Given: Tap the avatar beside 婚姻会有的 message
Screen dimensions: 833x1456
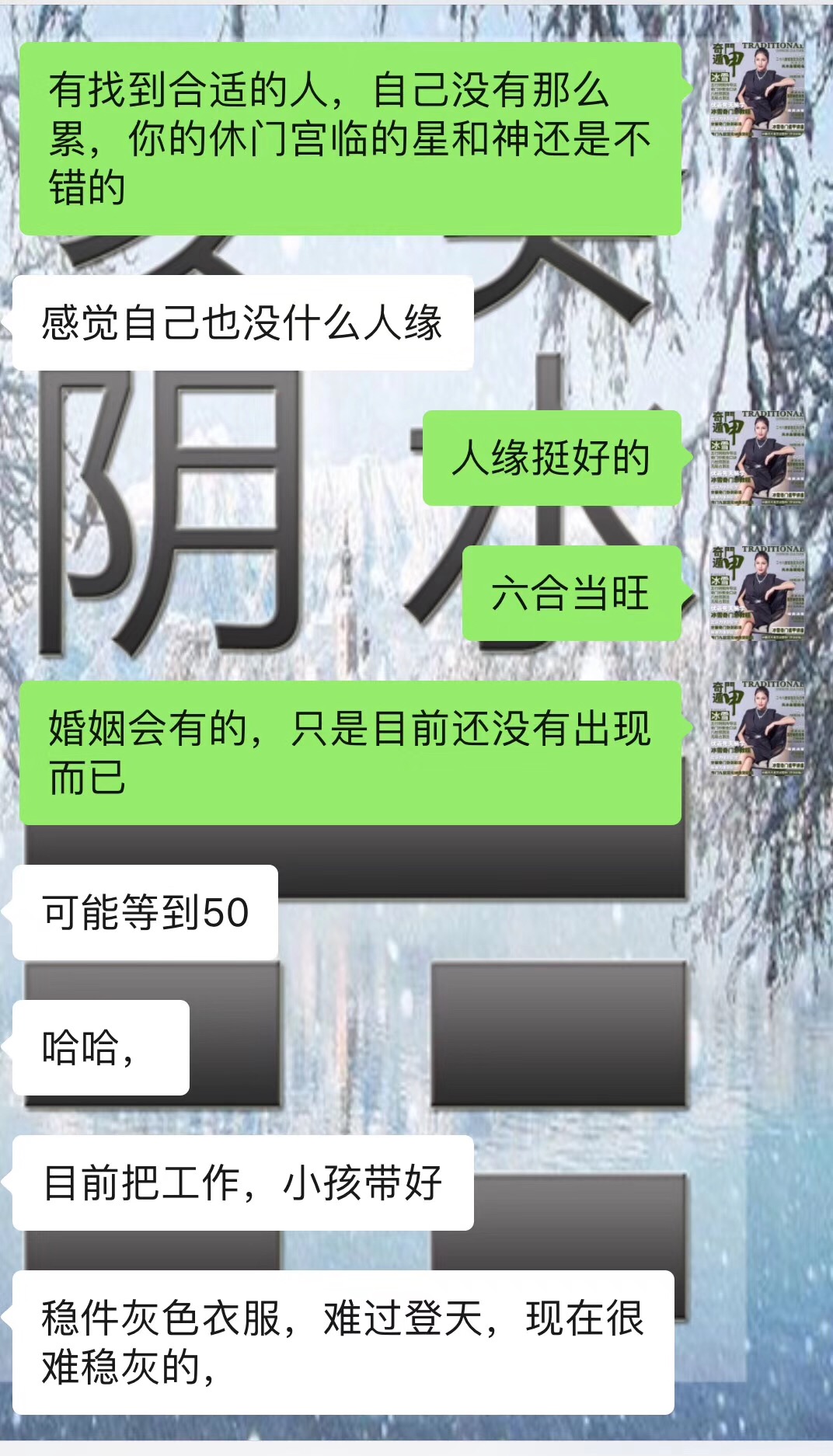Looking at the screenshot, I should click(757, 728).
